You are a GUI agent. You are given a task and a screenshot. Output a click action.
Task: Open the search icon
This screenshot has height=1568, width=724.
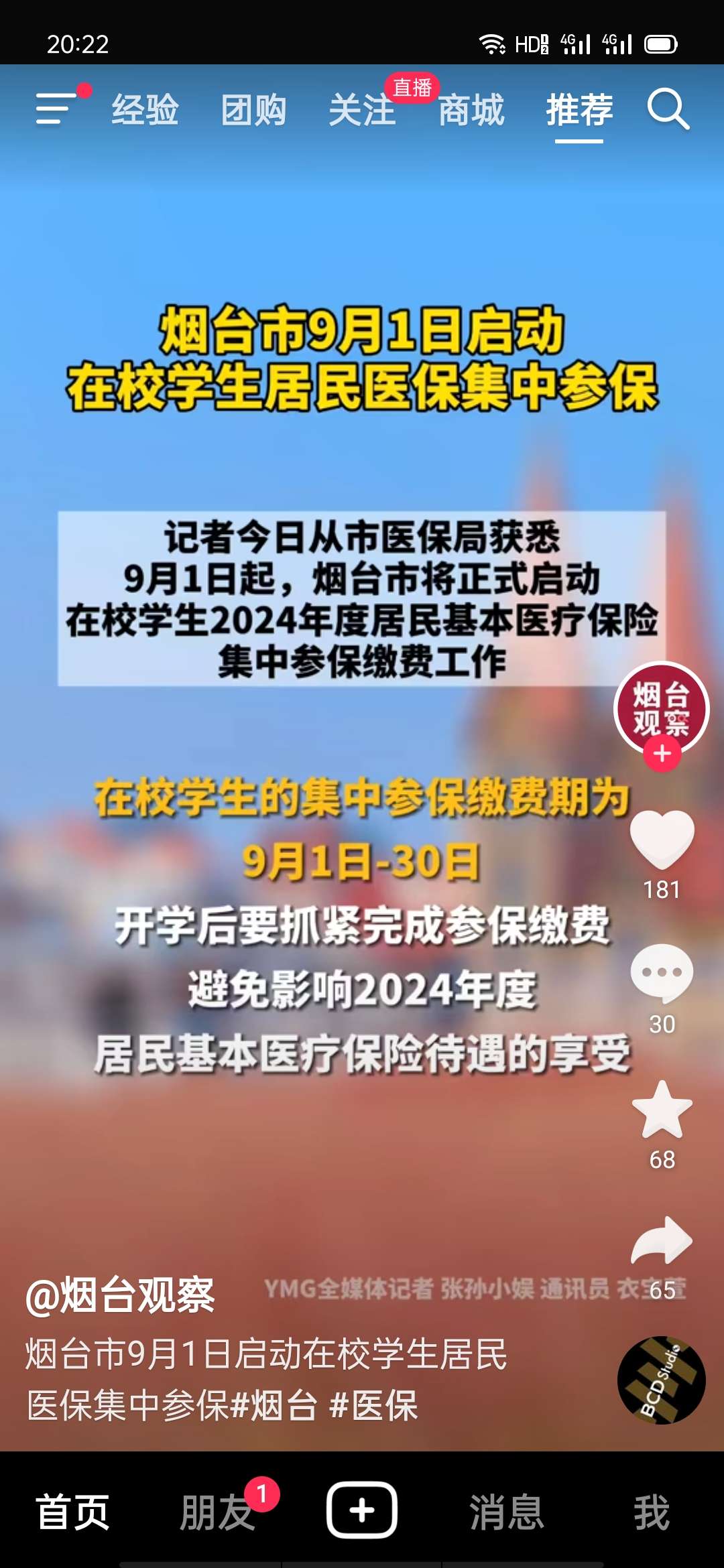(x=668, y=109)
